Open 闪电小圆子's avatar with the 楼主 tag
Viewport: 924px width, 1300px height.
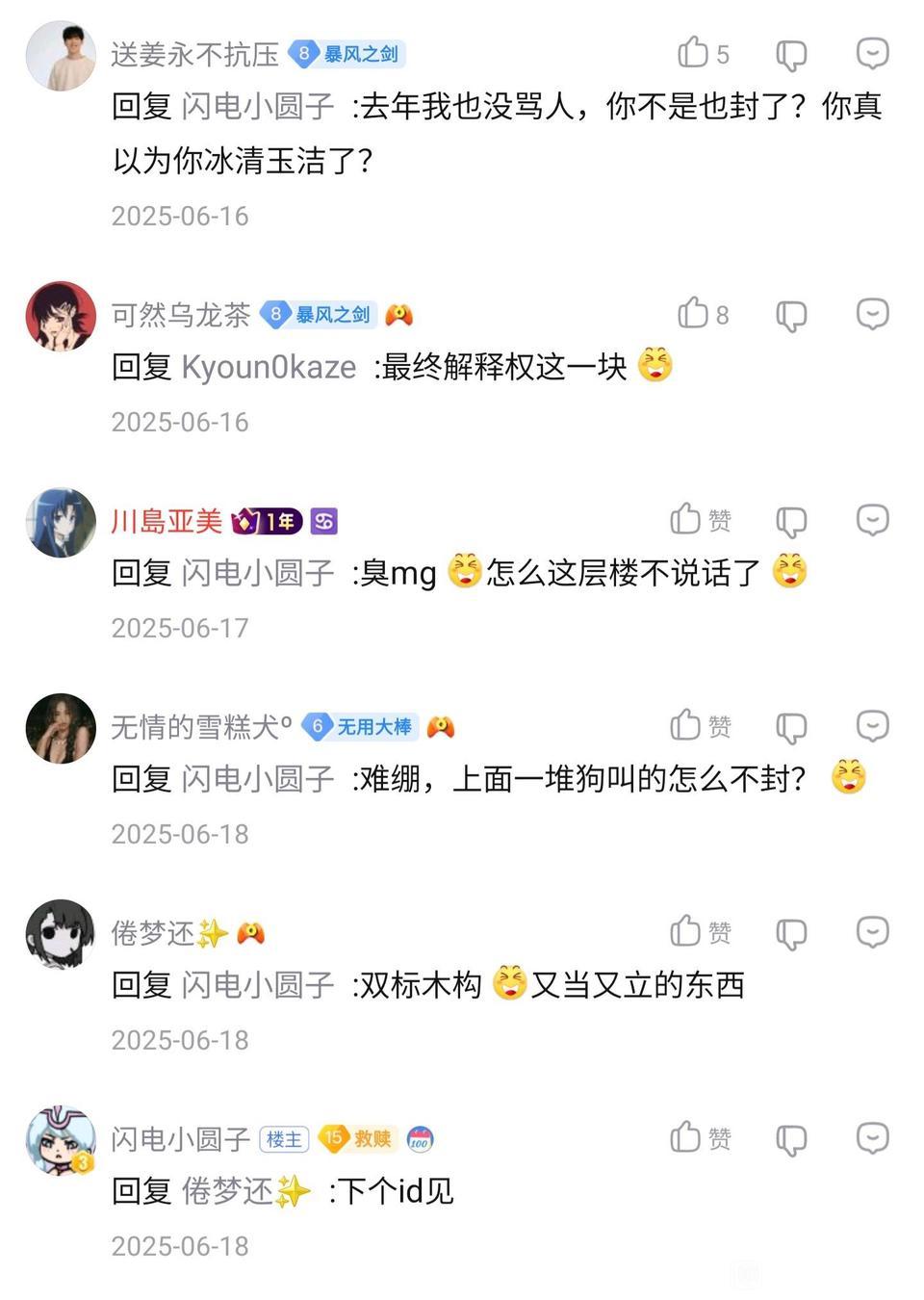pos(61,1140)
